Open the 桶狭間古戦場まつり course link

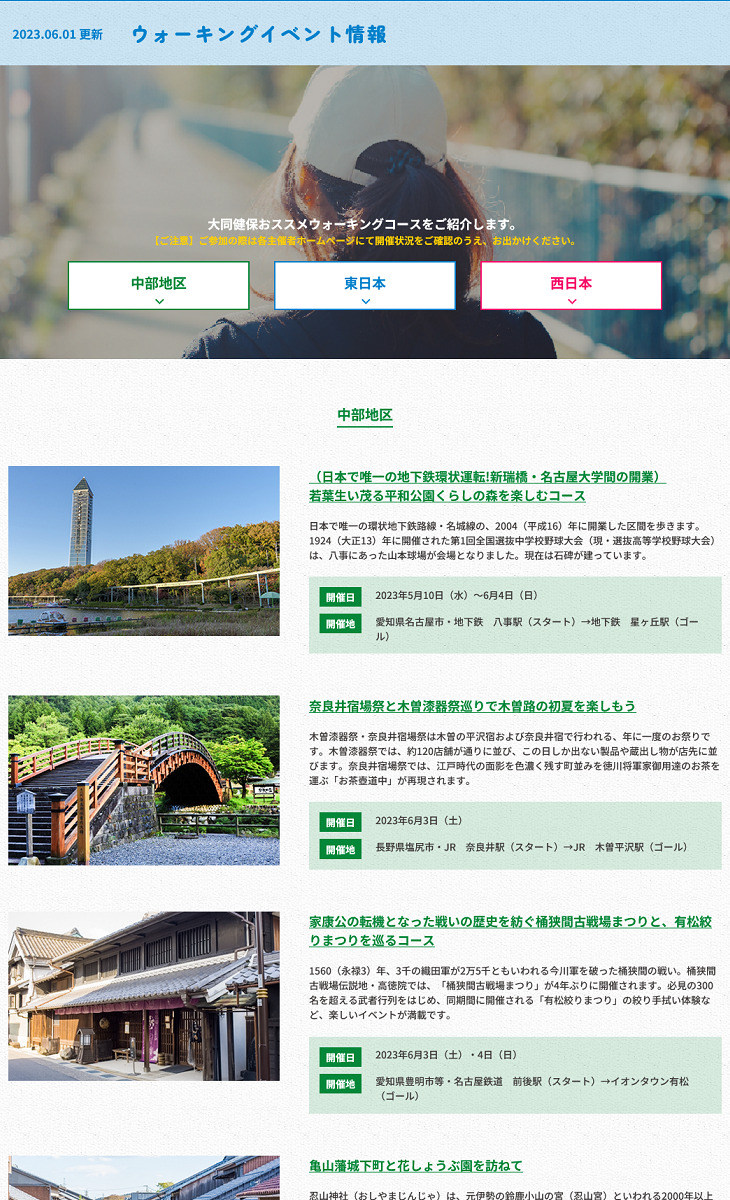pyautogui.click(x=510, y=931)
